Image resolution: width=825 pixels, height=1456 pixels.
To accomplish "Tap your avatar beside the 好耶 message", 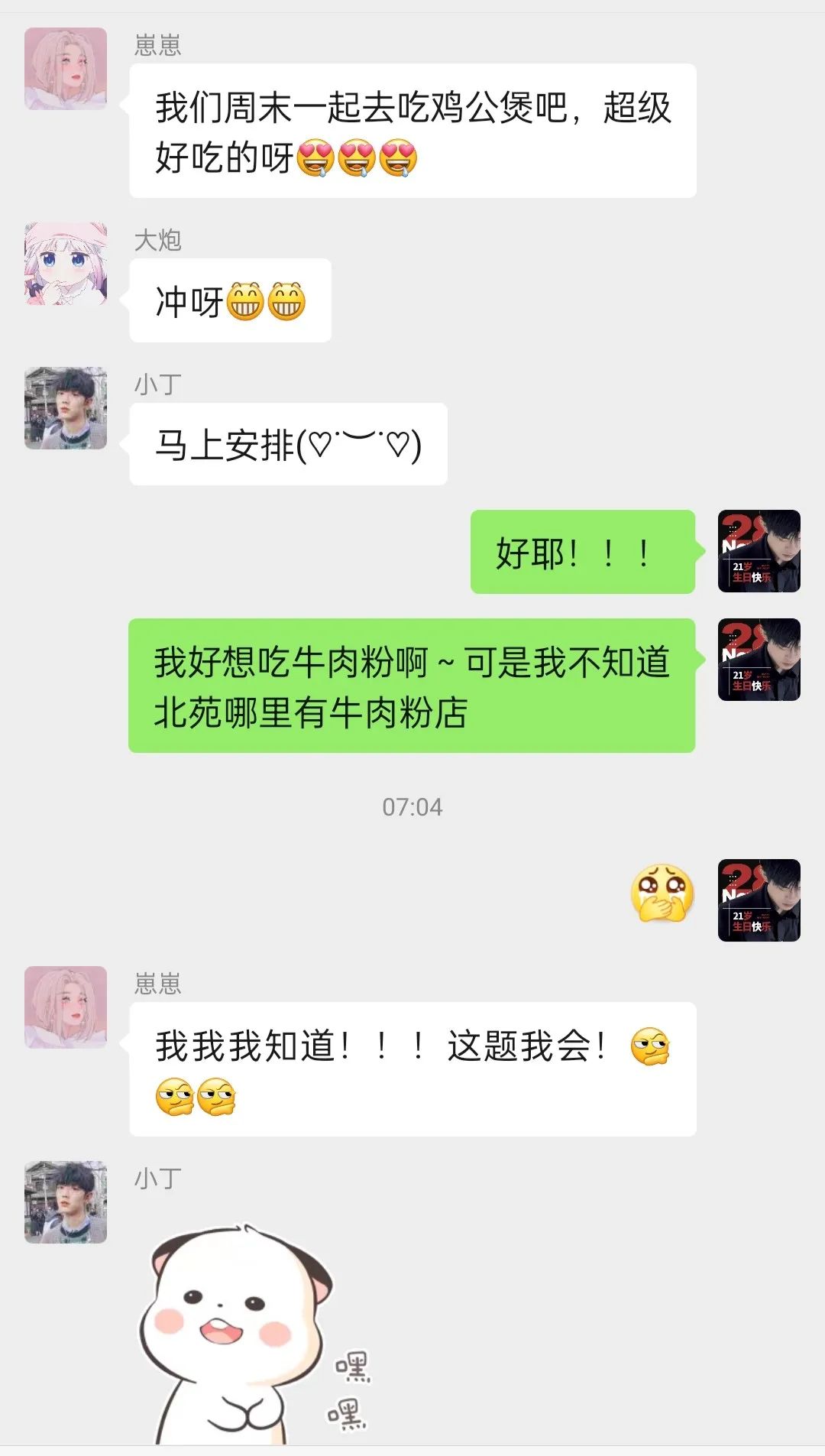I will 759,551.
